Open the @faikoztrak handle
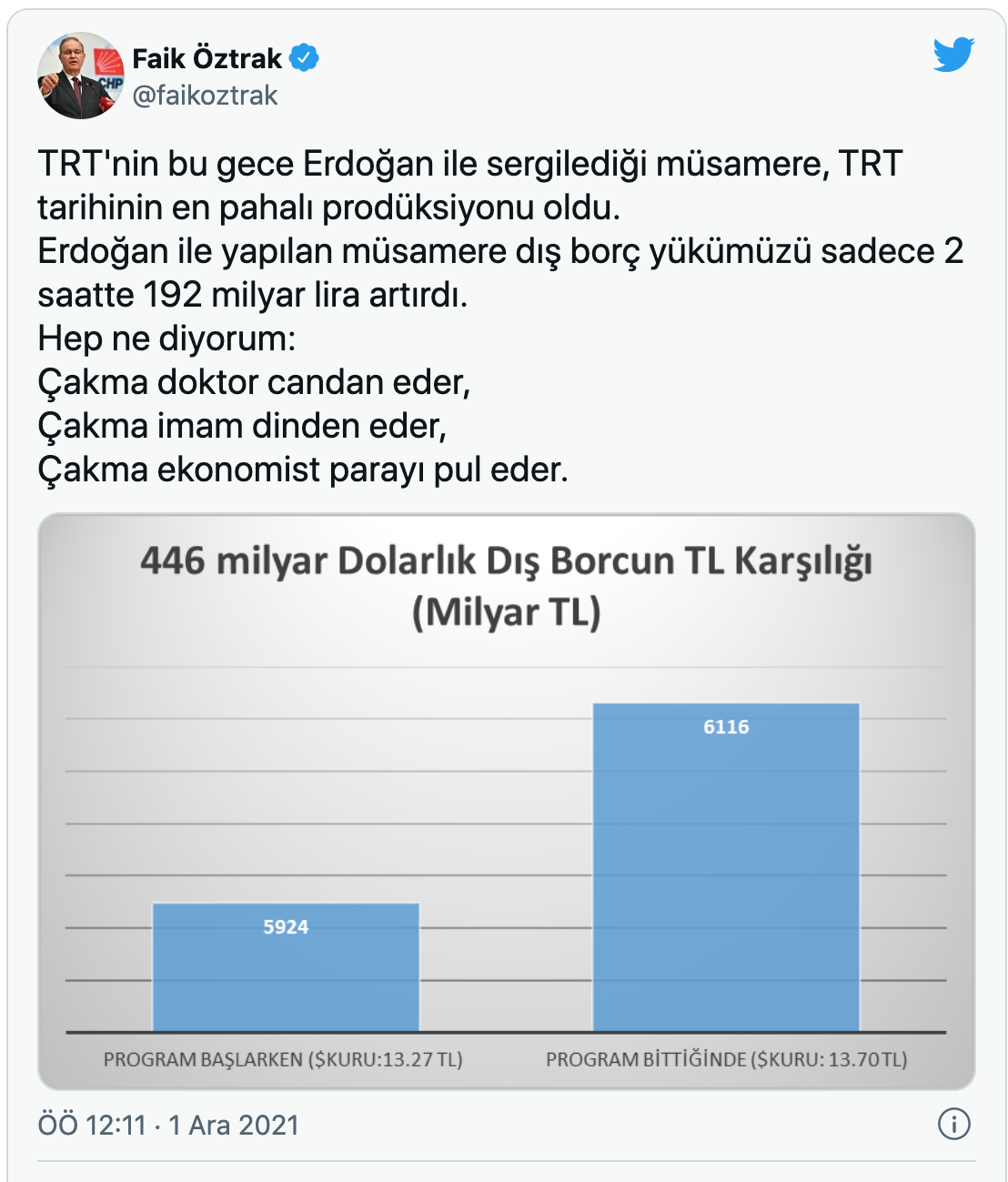 (x=205, y=96)
